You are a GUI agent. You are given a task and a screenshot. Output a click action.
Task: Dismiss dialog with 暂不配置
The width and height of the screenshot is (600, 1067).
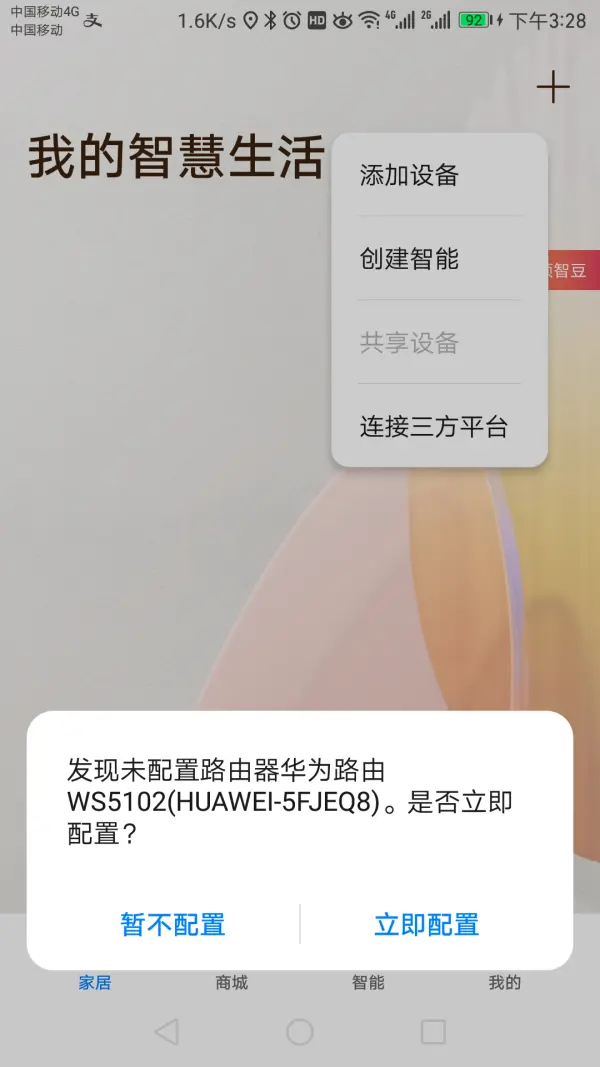click(173, 924)
